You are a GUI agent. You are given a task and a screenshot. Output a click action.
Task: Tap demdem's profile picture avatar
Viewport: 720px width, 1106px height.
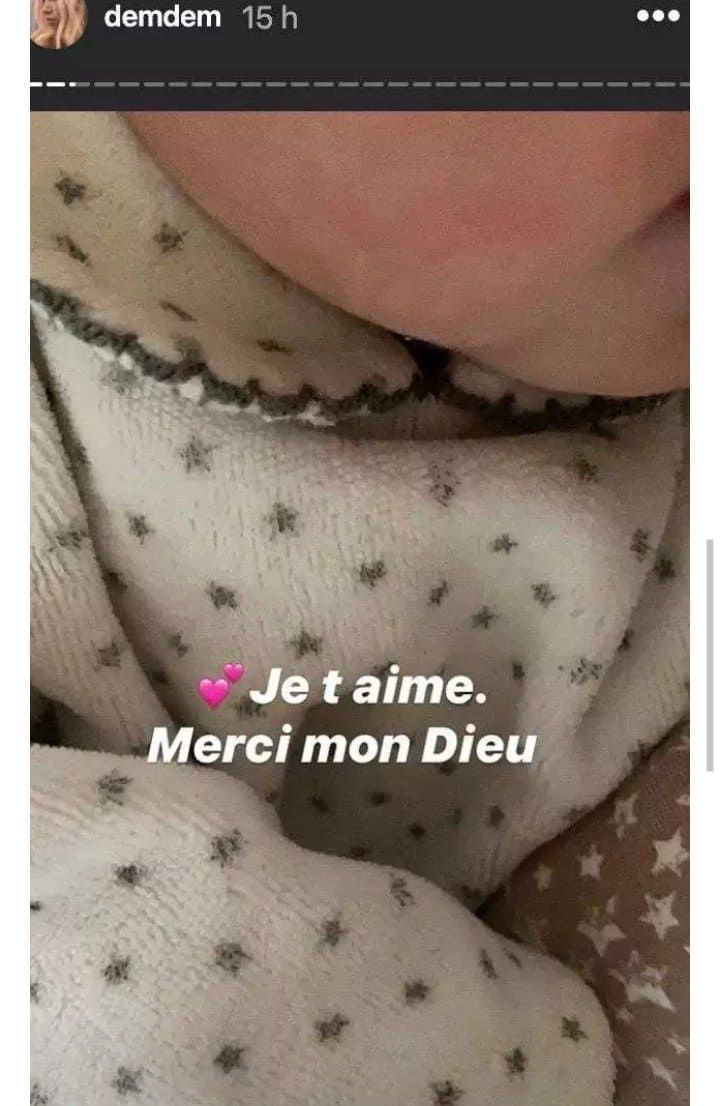(58, 22)
